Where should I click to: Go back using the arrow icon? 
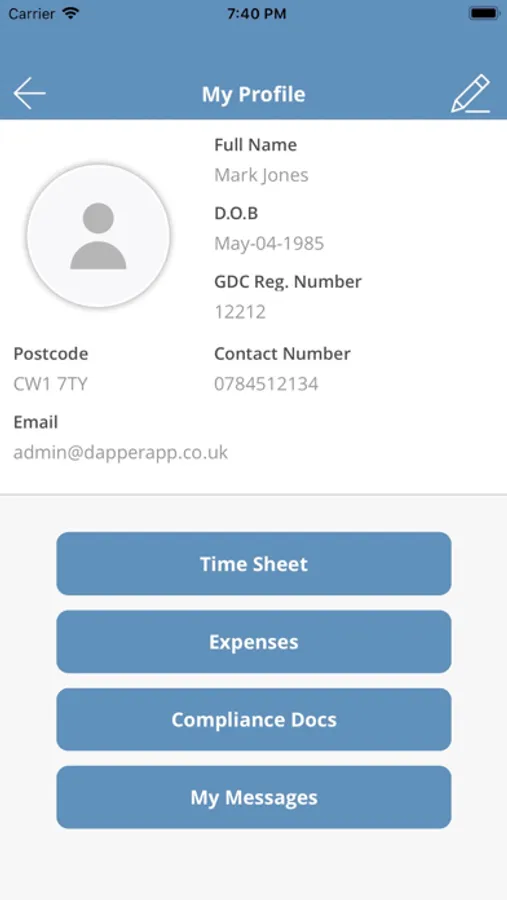[x=29, y=94]
